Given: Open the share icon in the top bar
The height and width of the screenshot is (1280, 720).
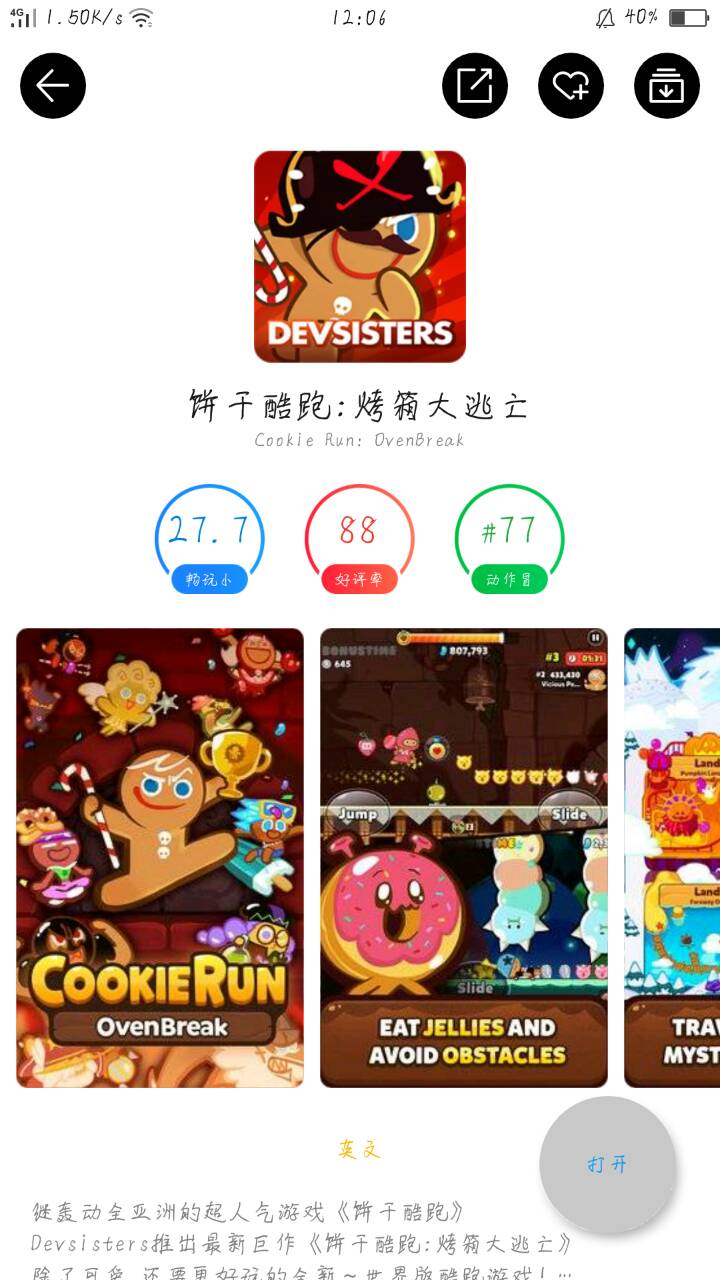Looking at the screenshot, I should (475, 86).
